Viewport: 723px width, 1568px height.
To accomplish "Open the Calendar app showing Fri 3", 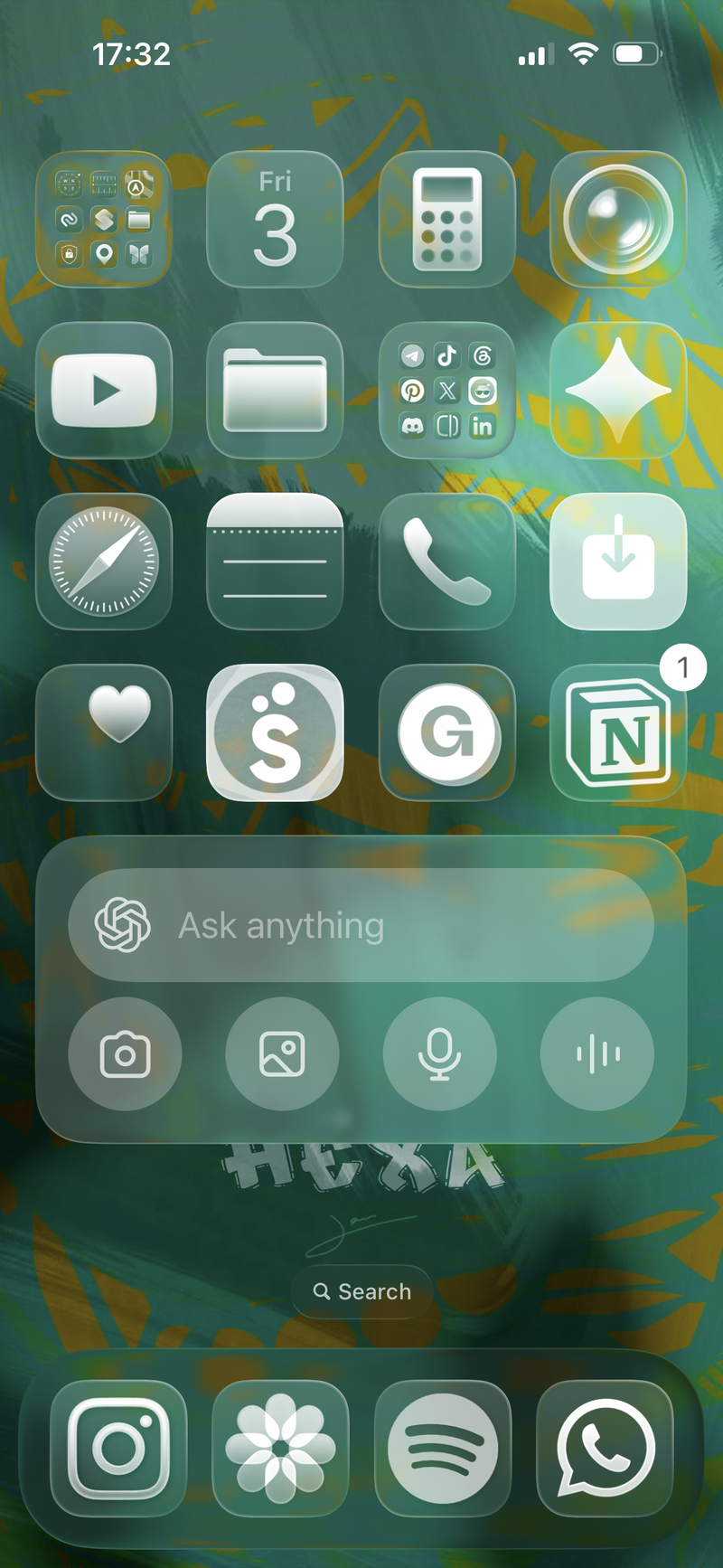I will [275, 219].
